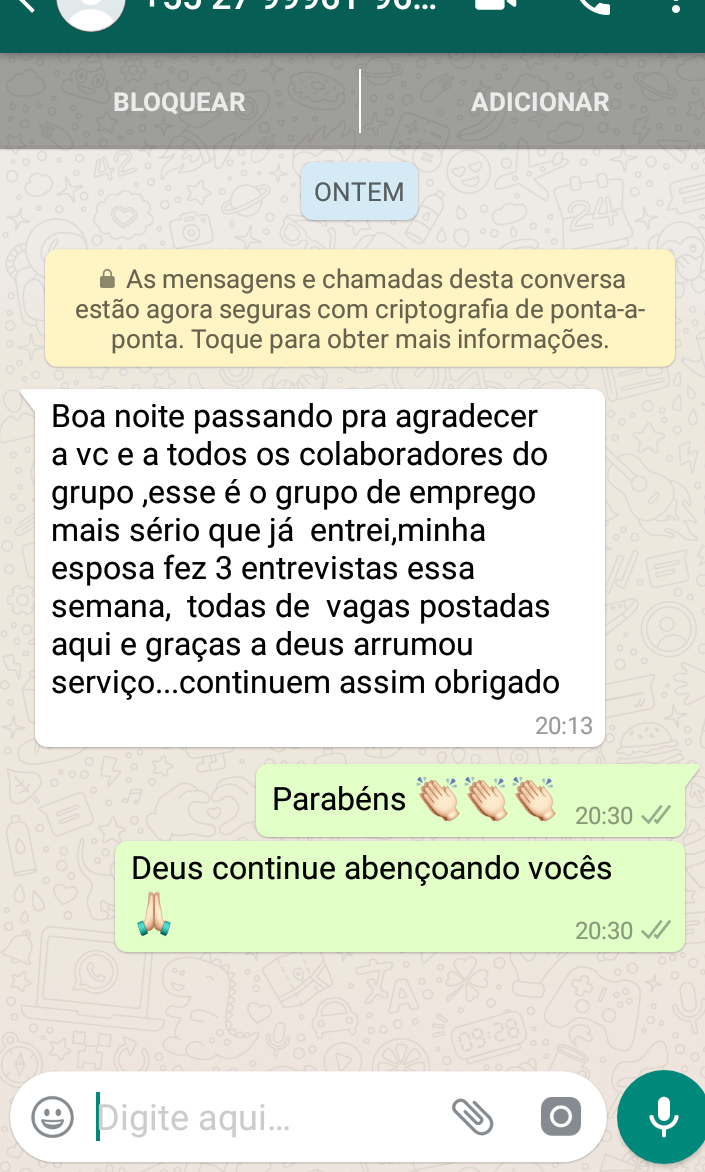Open the camera from the message bar
The width and height of the screenshot is (705, 1172).
(x=560, y=1116)
